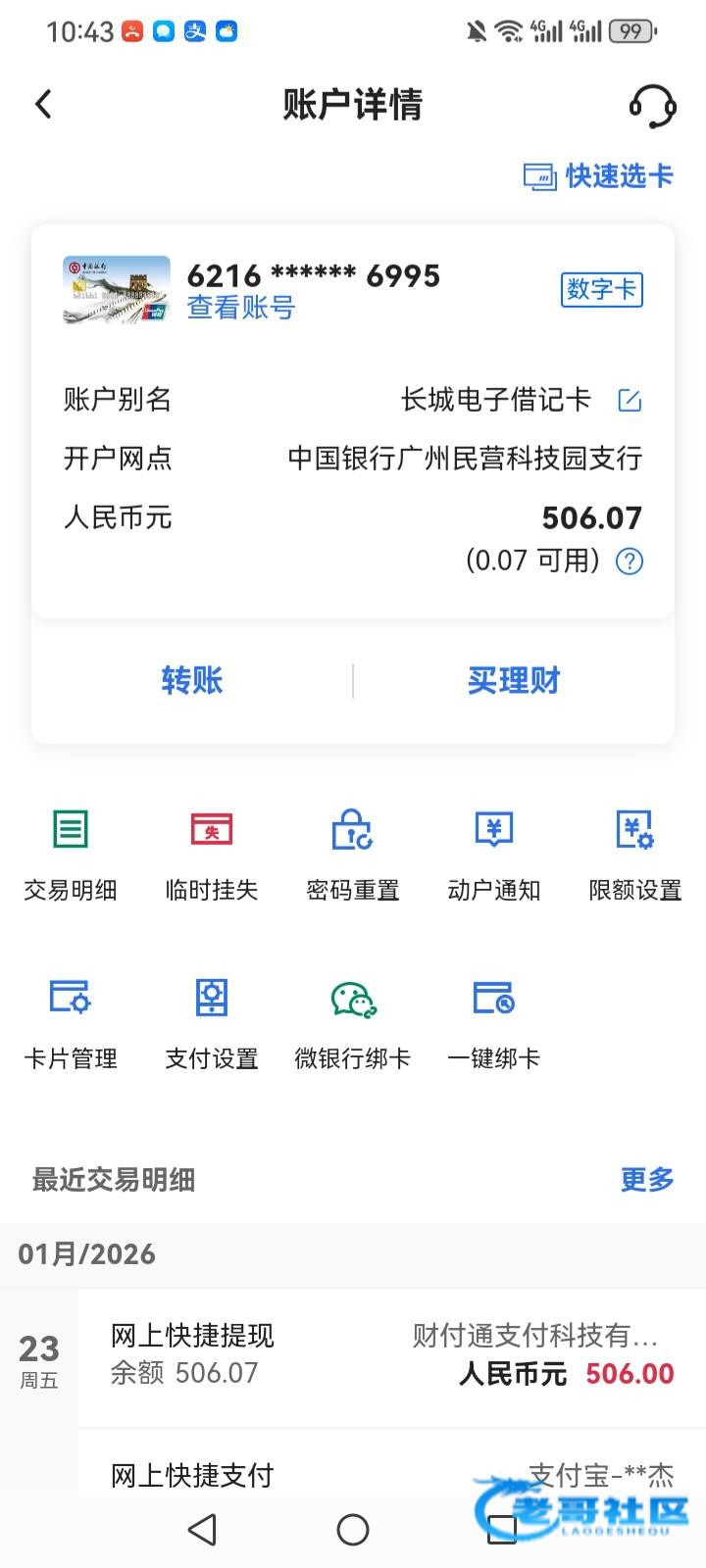Edit the account alias 长城电子借记卡

point(630,400)
